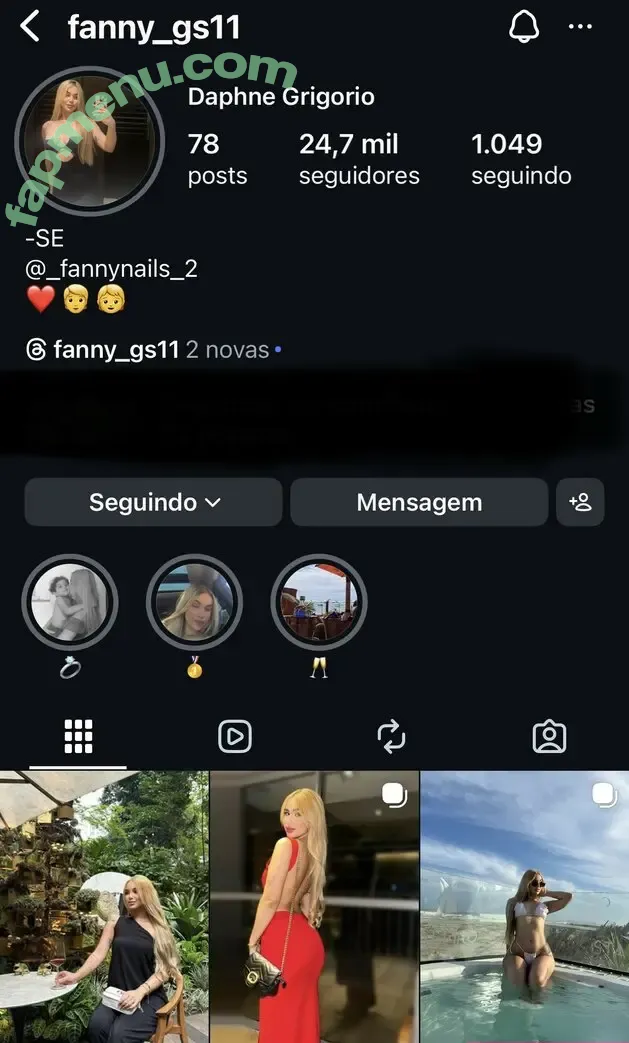
Task: Open the @_fannynails_2 profile link
Action: tap(111, 269)
